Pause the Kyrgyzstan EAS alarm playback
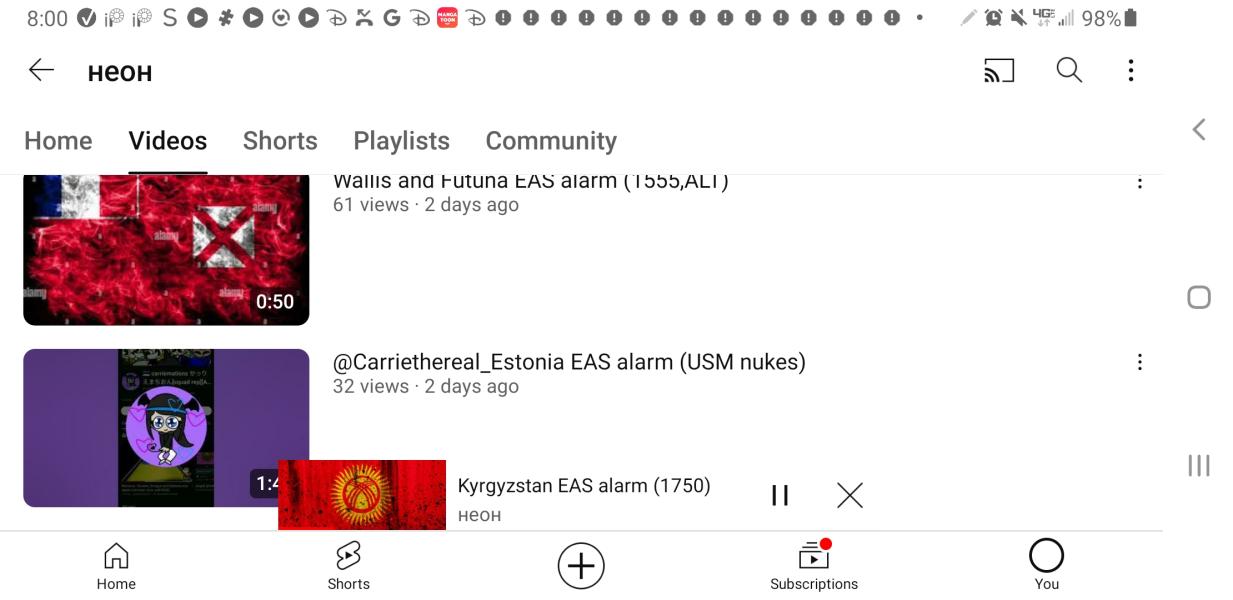 click(780, 495)
